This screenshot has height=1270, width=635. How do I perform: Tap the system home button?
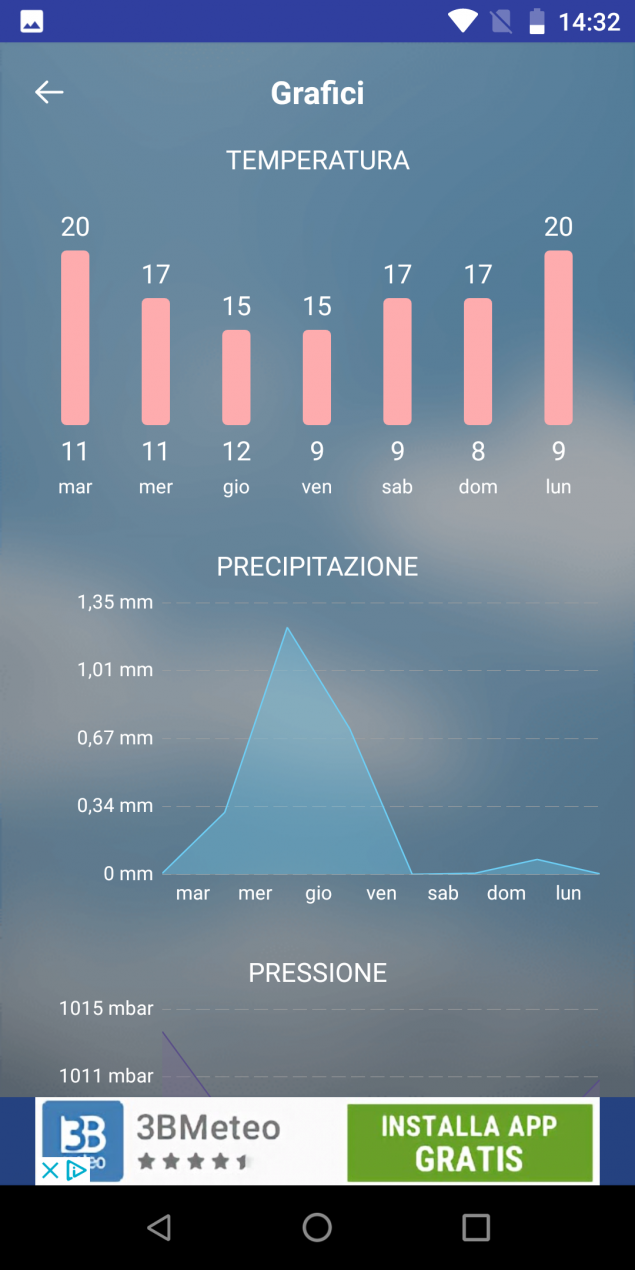point(317,1227)
